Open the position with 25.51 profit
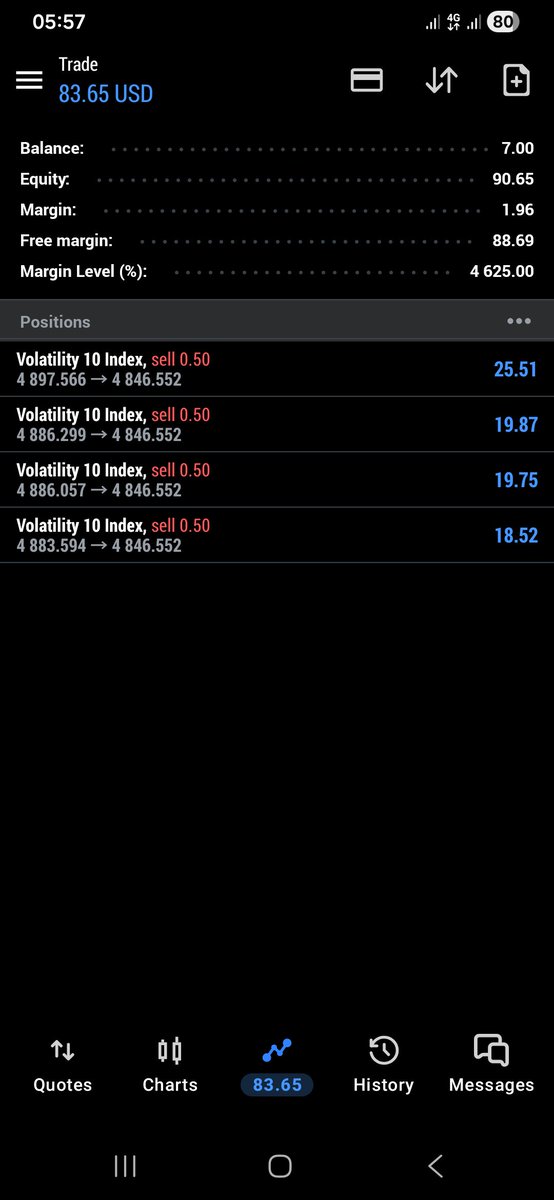 [277, 369]
